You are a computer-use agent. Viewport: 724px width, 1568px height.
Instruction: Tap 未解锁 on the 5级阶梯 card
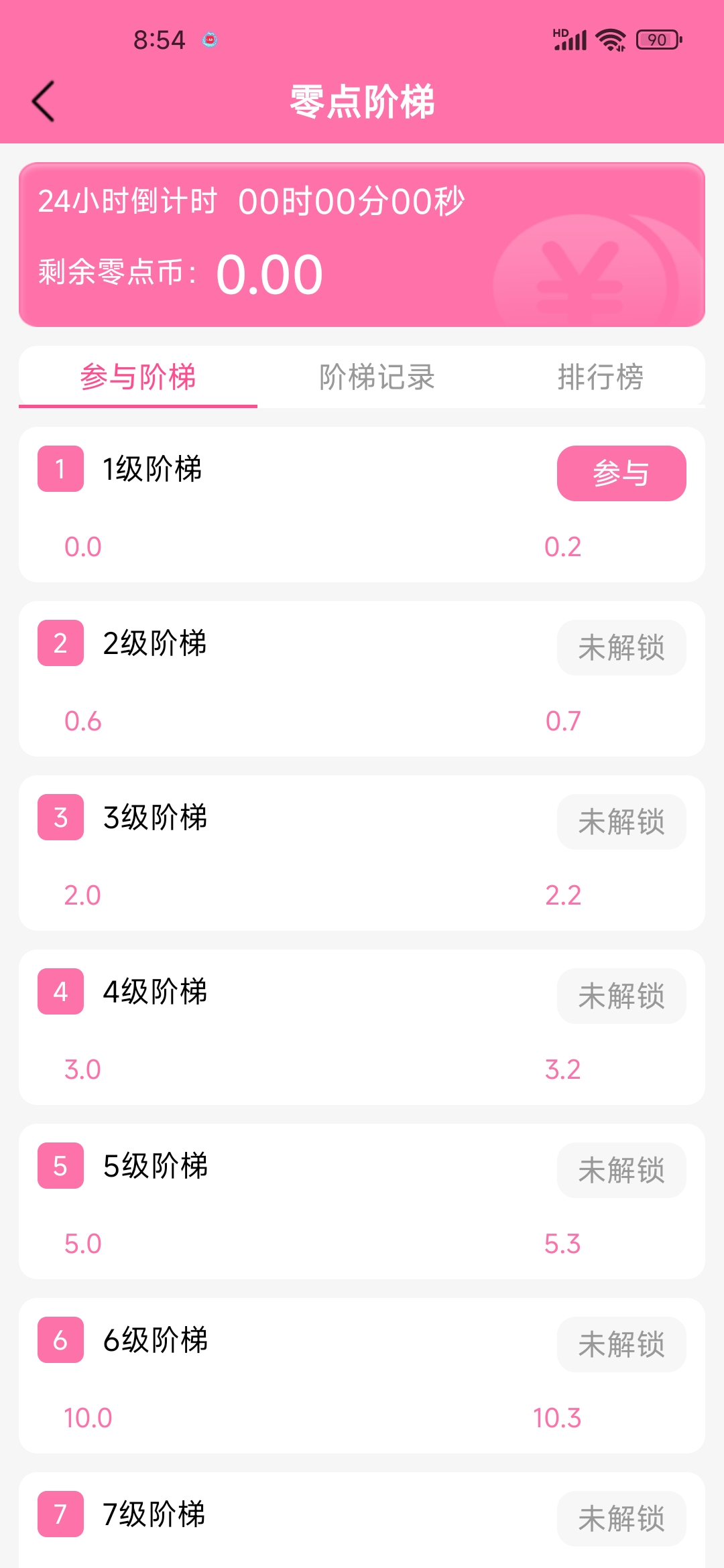click(x=621, y=1170)
